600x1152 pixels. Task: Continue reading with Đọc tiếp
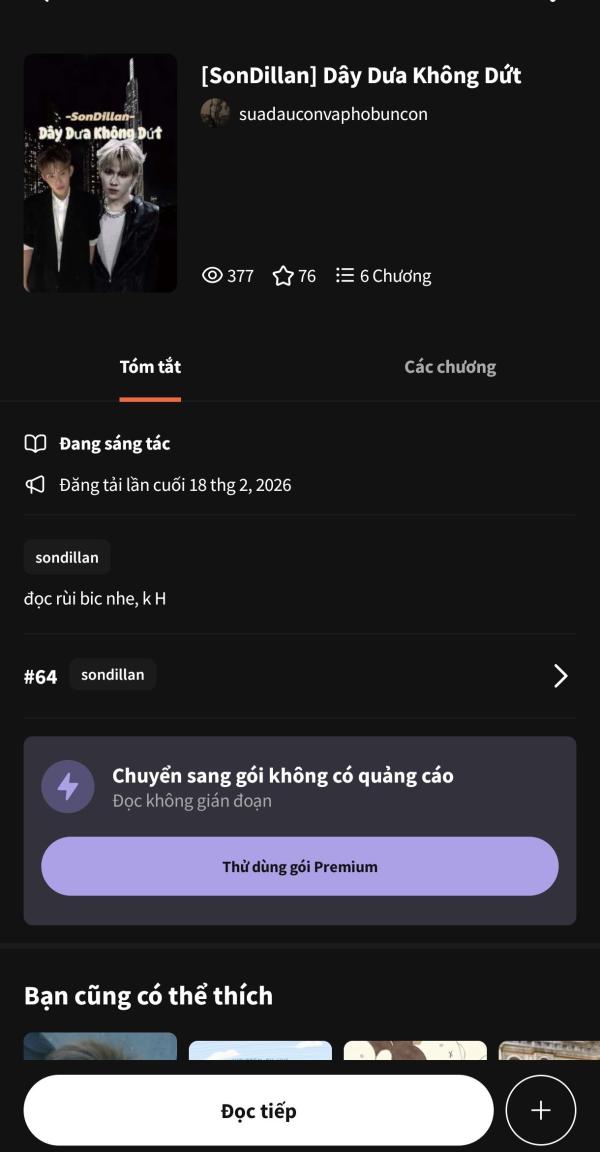[258, 1110]
